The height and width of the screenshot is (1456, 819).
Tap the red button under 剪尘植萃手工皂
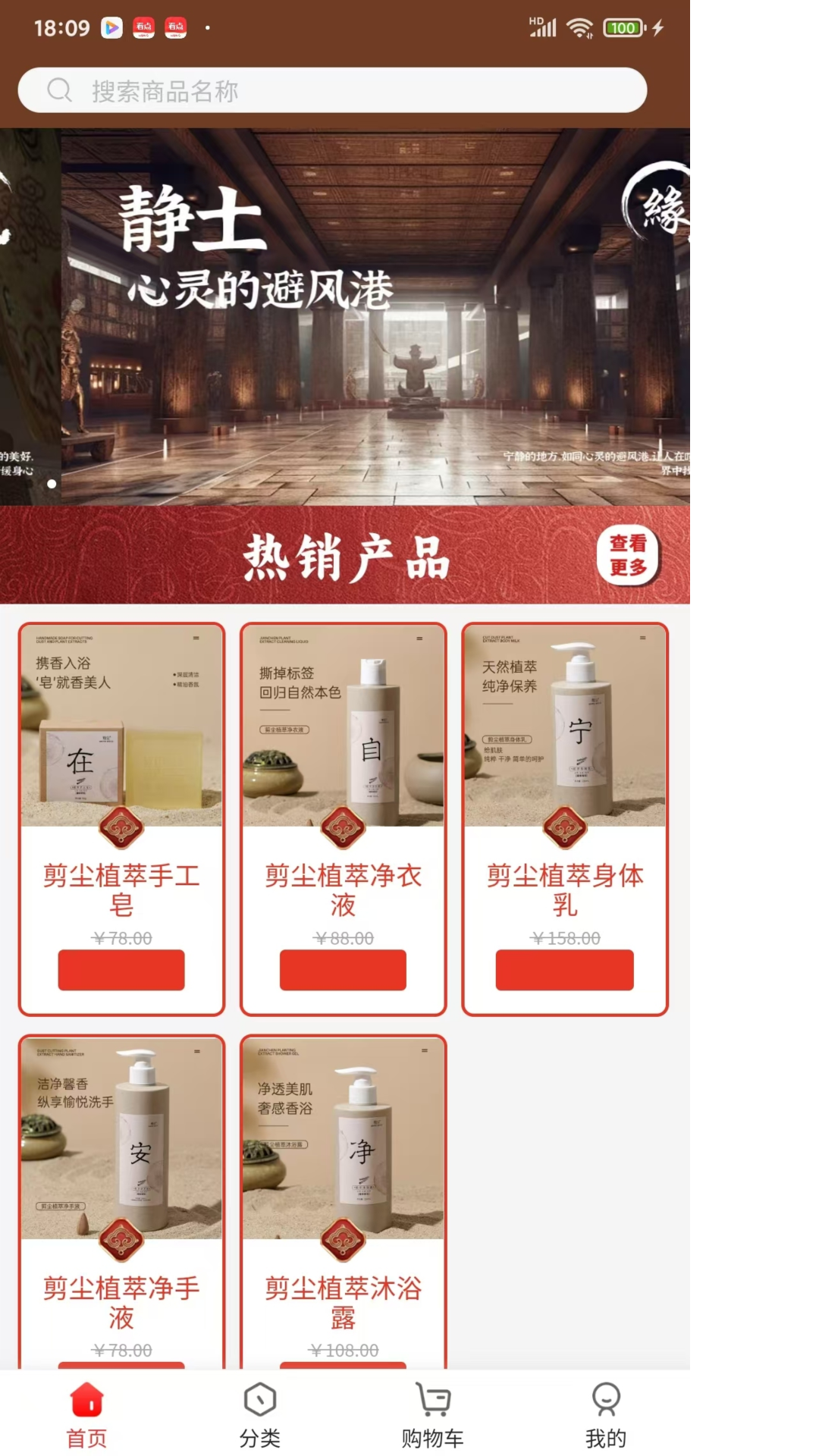[x=121, y=970]
